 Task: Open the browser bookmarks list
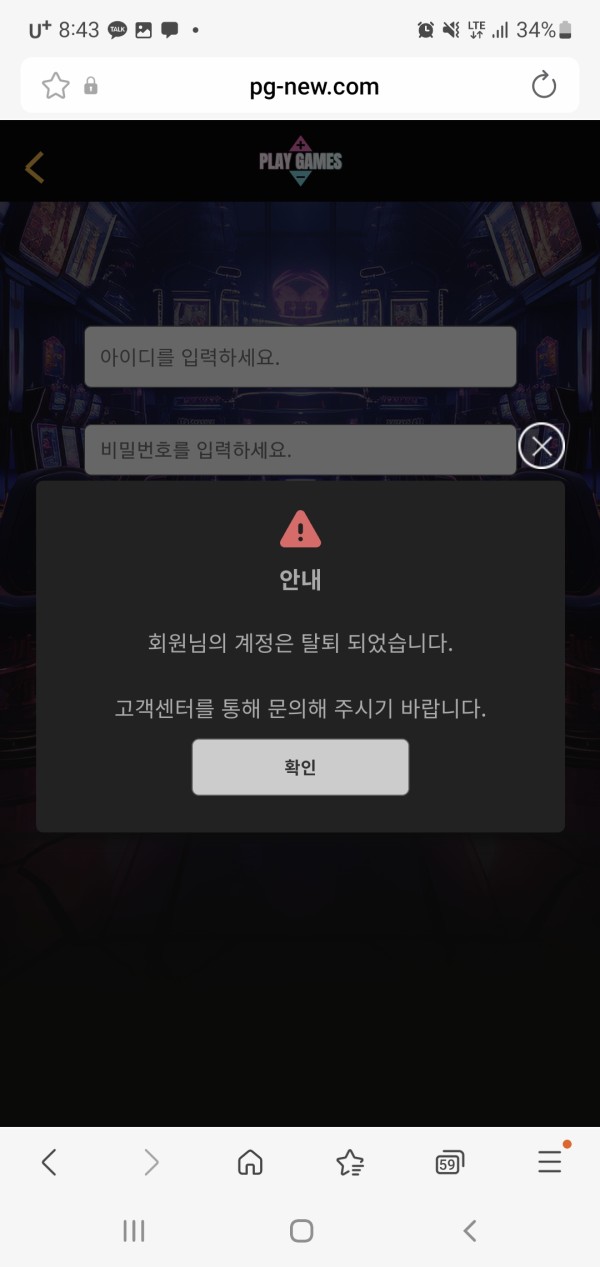pos(350,1162)
